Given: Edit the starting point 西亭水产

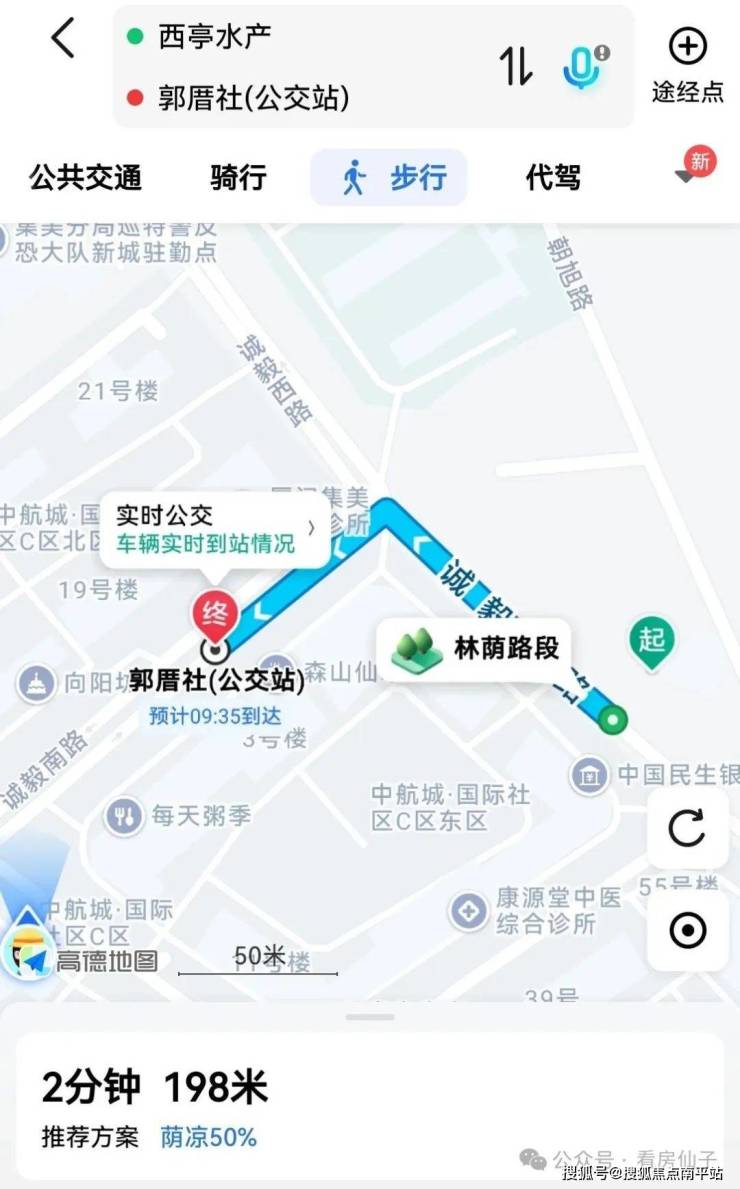Looking at the screenshot, I should click(x=214, y=37).
